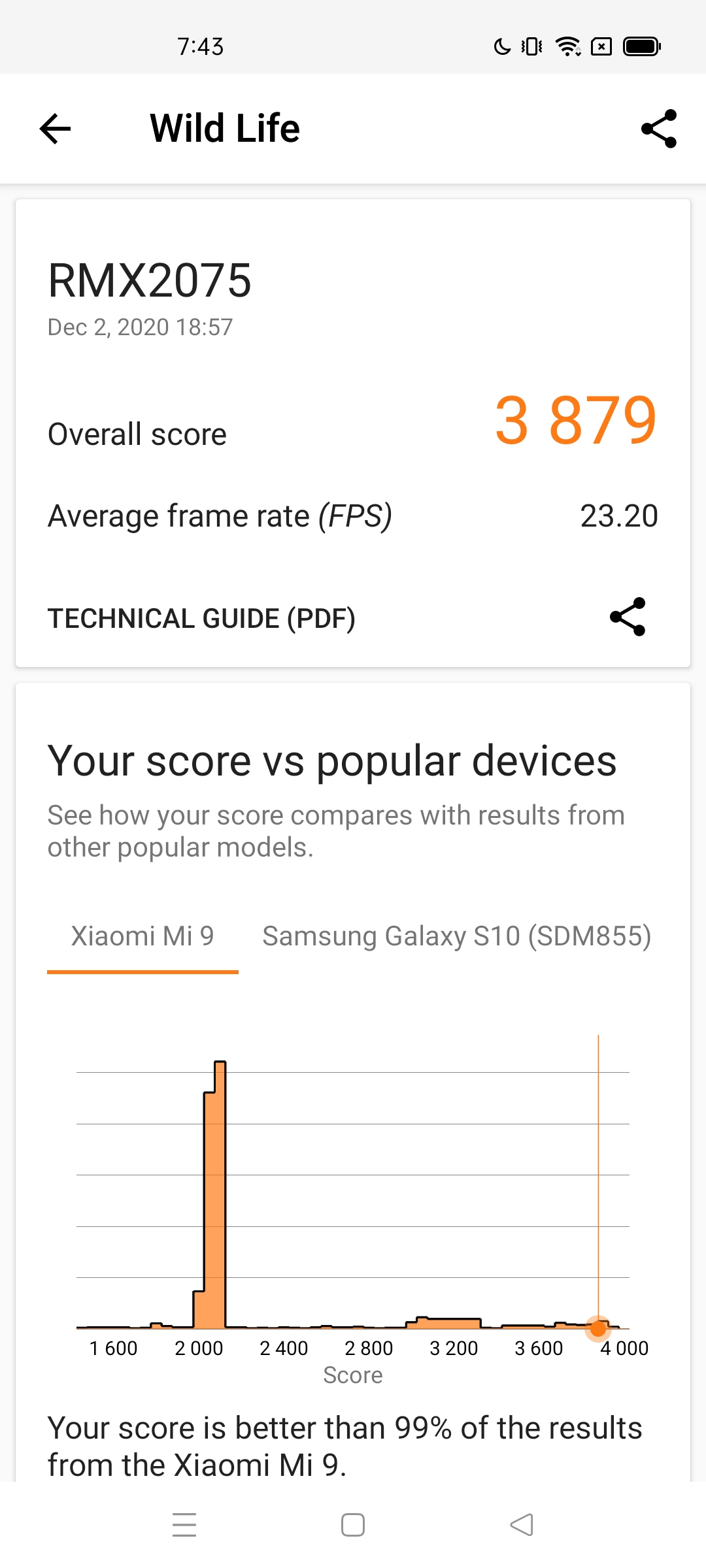Tap share icon in the score card

tap(628, 617)
